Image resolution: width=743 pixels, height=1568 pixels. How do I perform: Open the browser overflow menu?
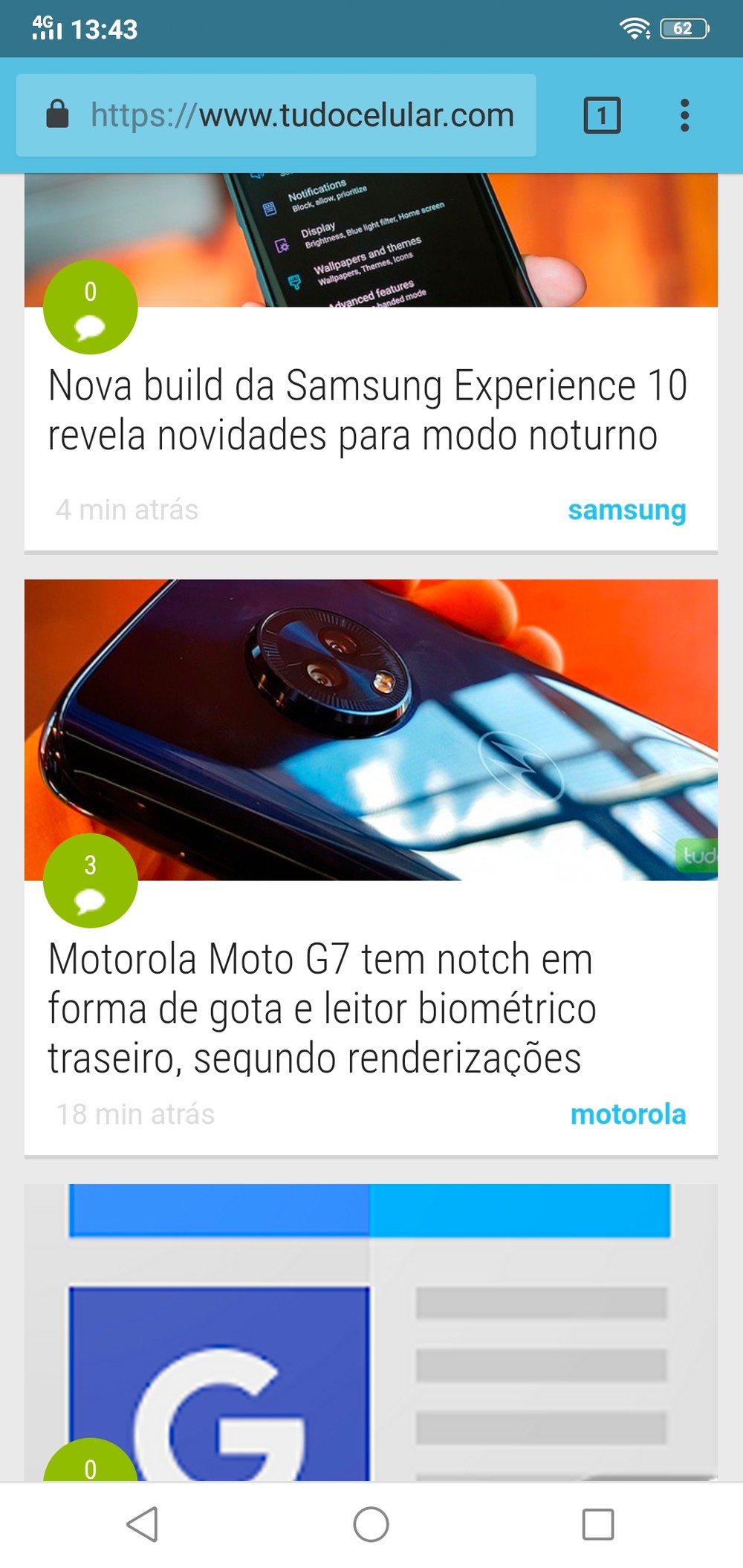(684, 116)
